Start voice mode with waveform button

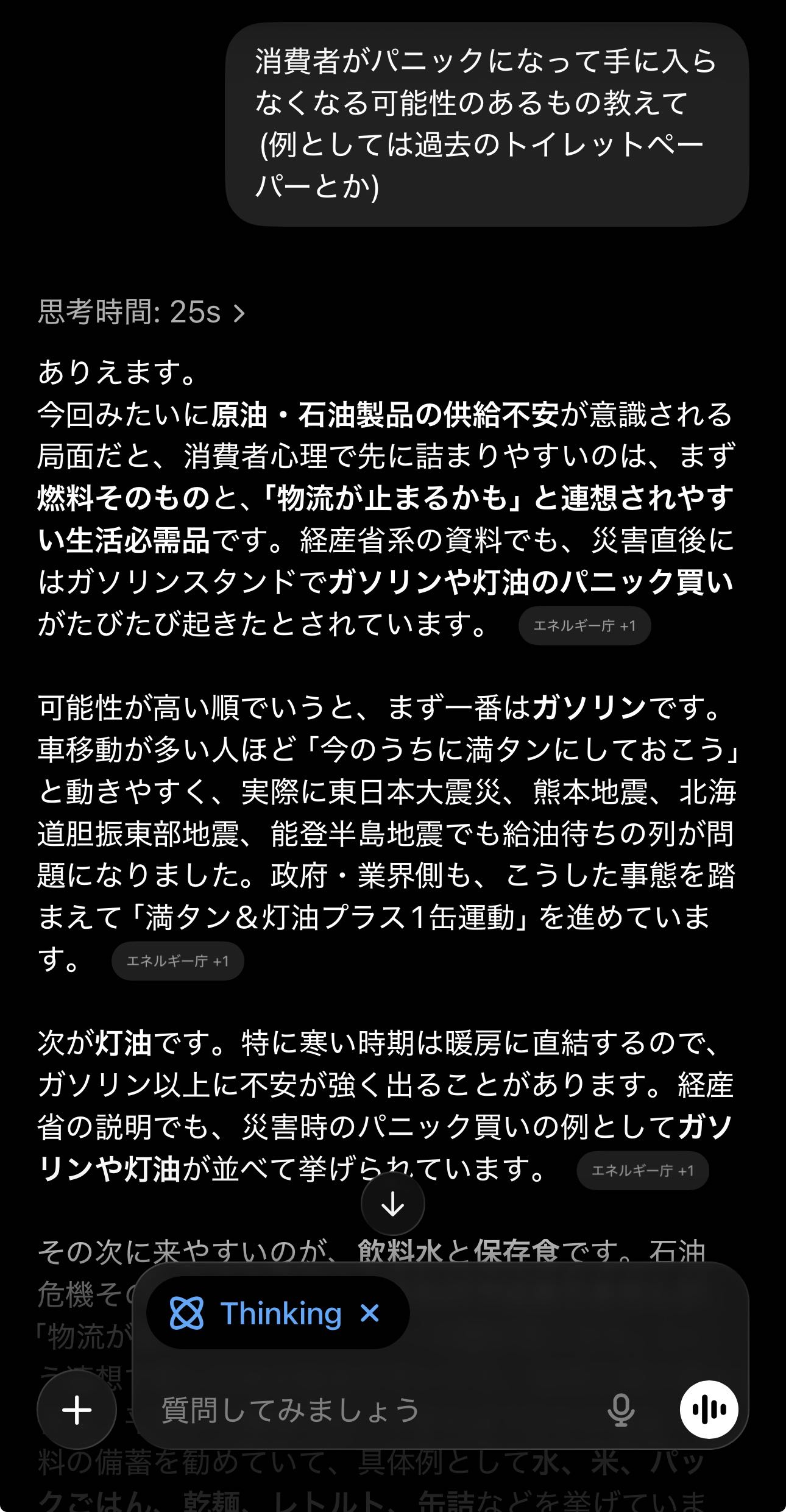[709, 1410]
